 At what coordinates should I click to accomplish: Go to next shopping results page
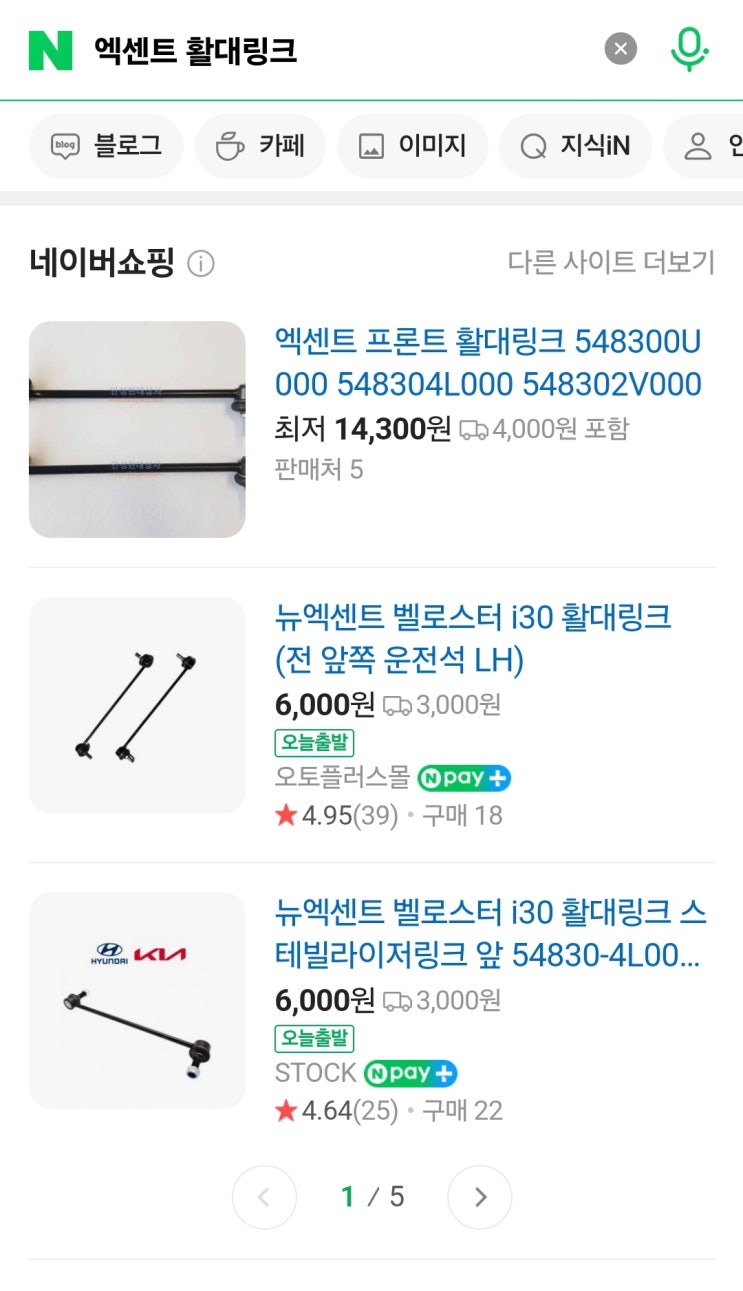coord(480,1197)
